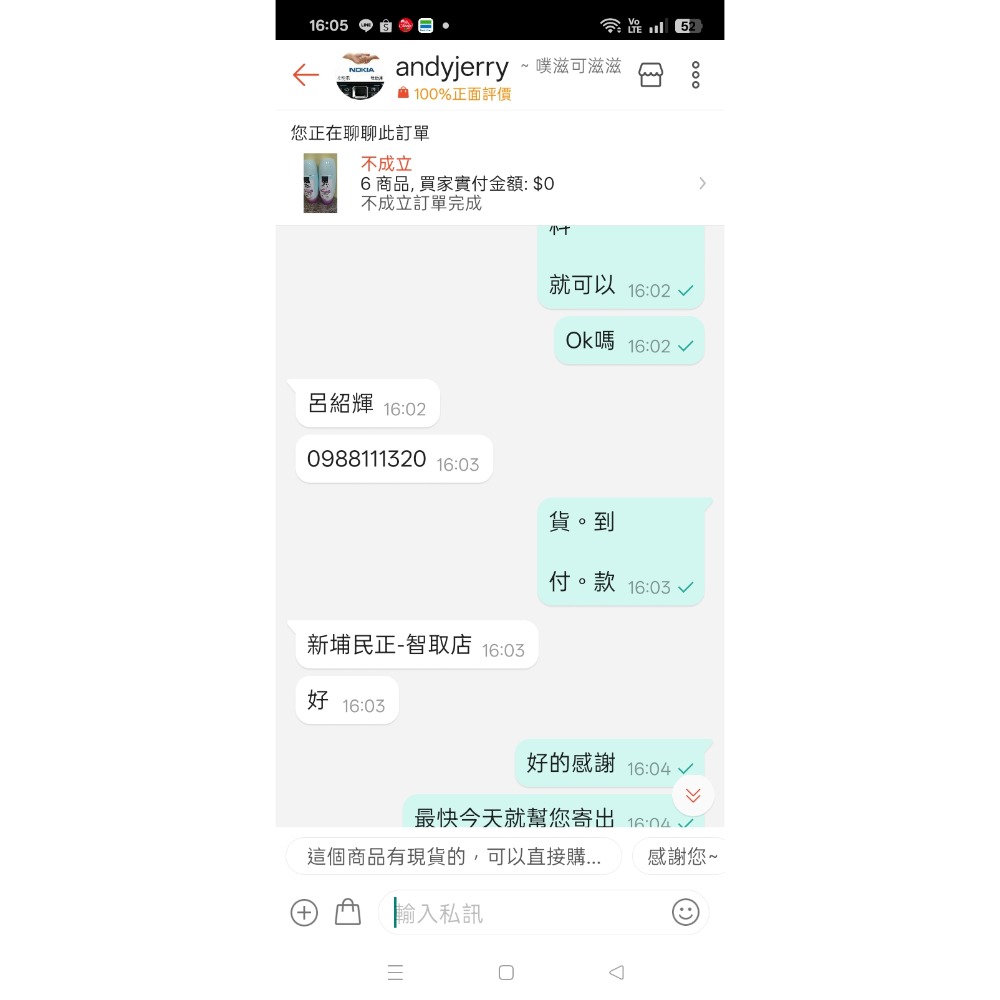1000x1000 pixels.
Task: Focus the 輸入私訊 message field
Action: [x=525, y=913]
